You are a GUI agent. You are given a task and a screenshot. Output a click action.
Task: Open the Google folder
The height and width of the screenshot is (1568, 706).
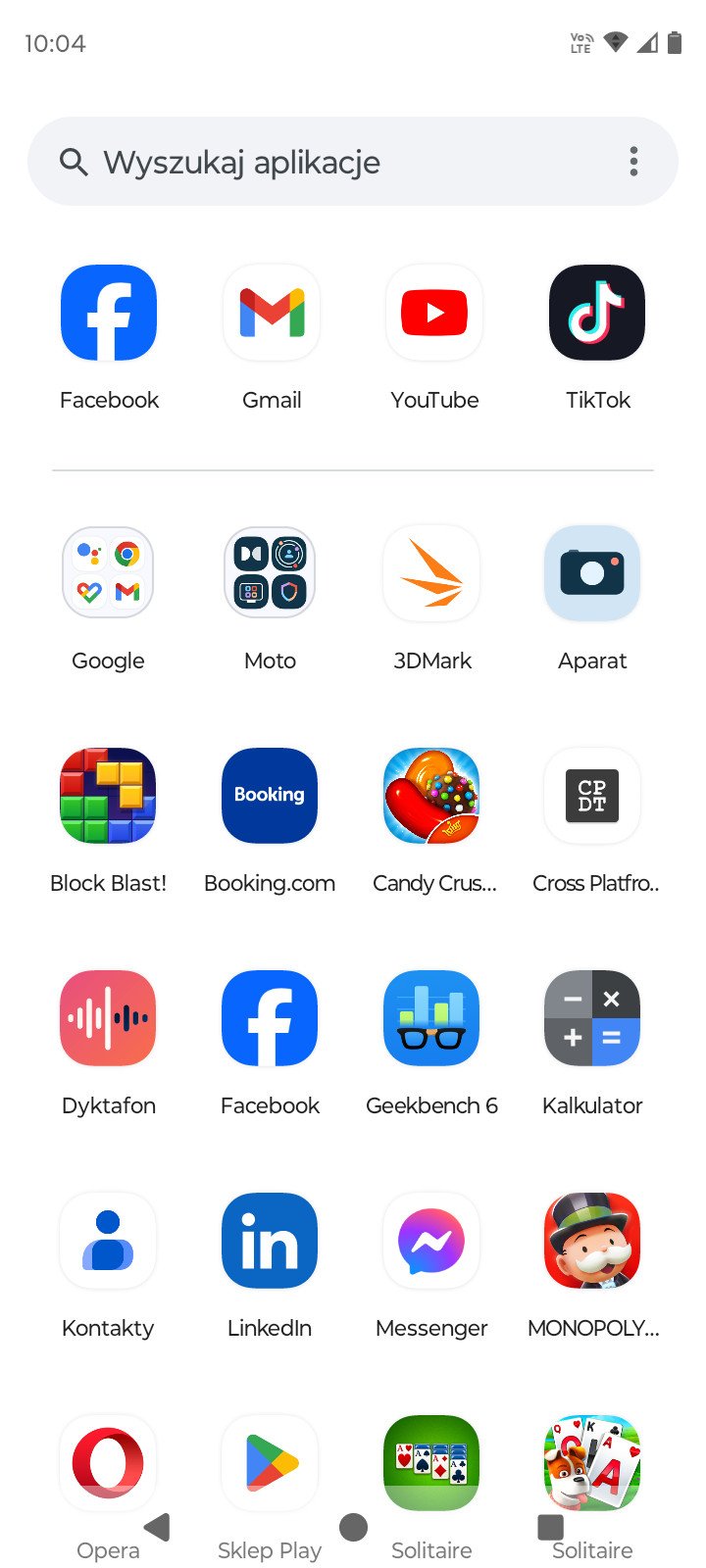(x=108, y=573)
